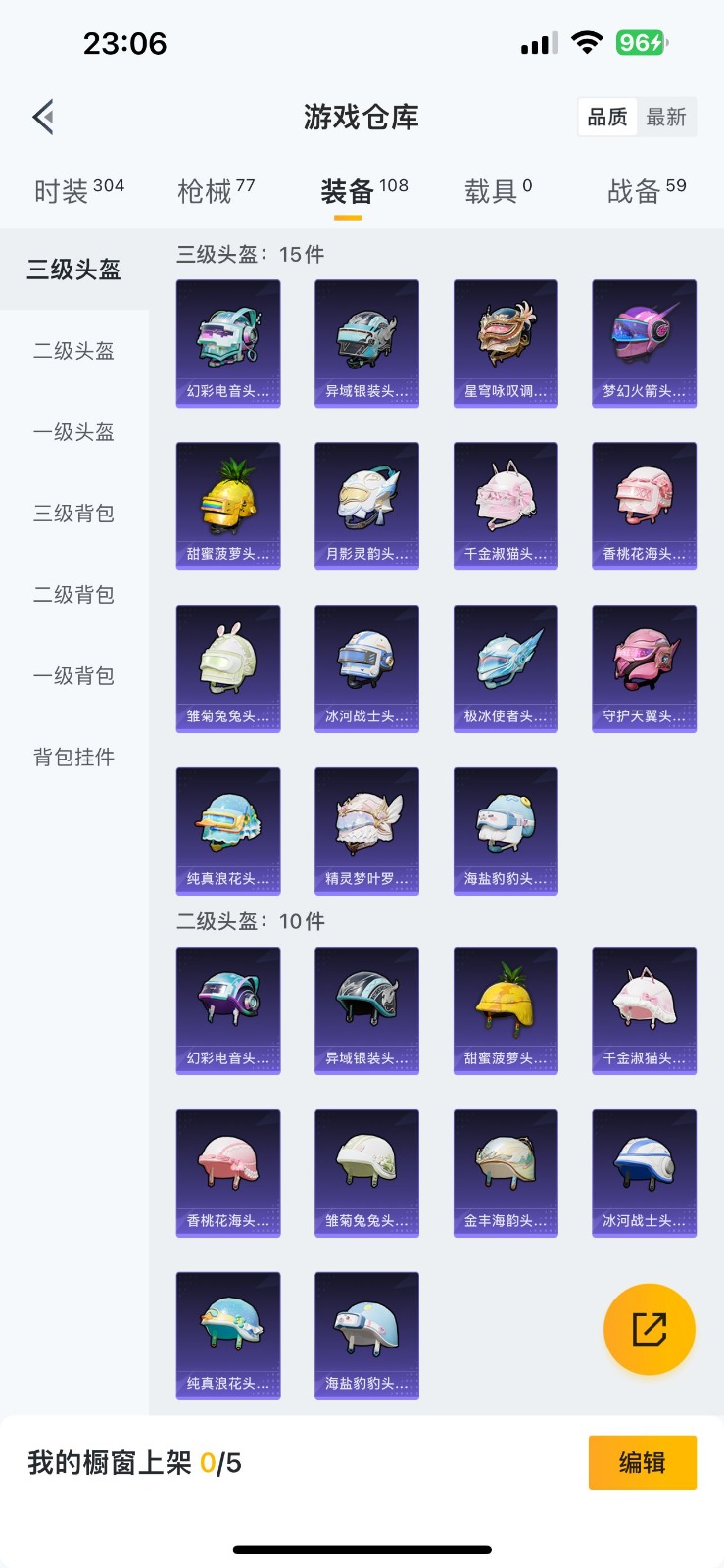This screenshot has width=724, height=1568.
Task: Select 一级头盔 in the side menu
Action: [74, 432]
